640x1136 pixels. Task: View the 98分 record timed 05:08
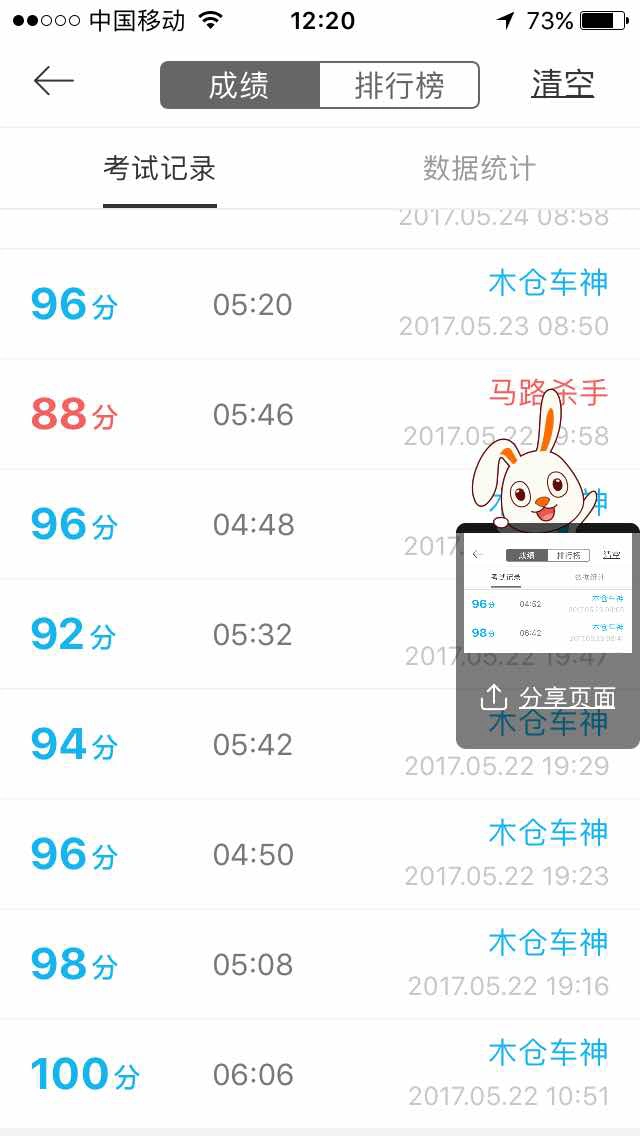click(250, 964)
